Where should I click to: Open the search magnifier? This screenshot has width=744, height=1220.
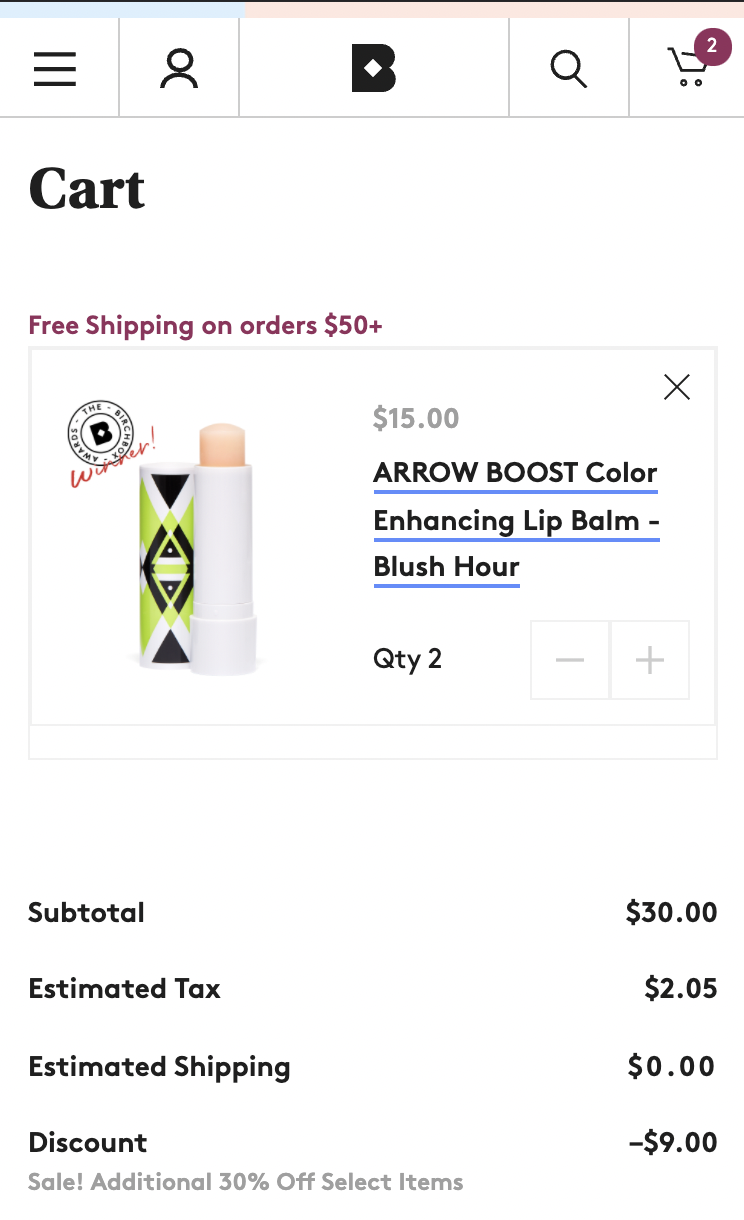click(x=568, y=69)
